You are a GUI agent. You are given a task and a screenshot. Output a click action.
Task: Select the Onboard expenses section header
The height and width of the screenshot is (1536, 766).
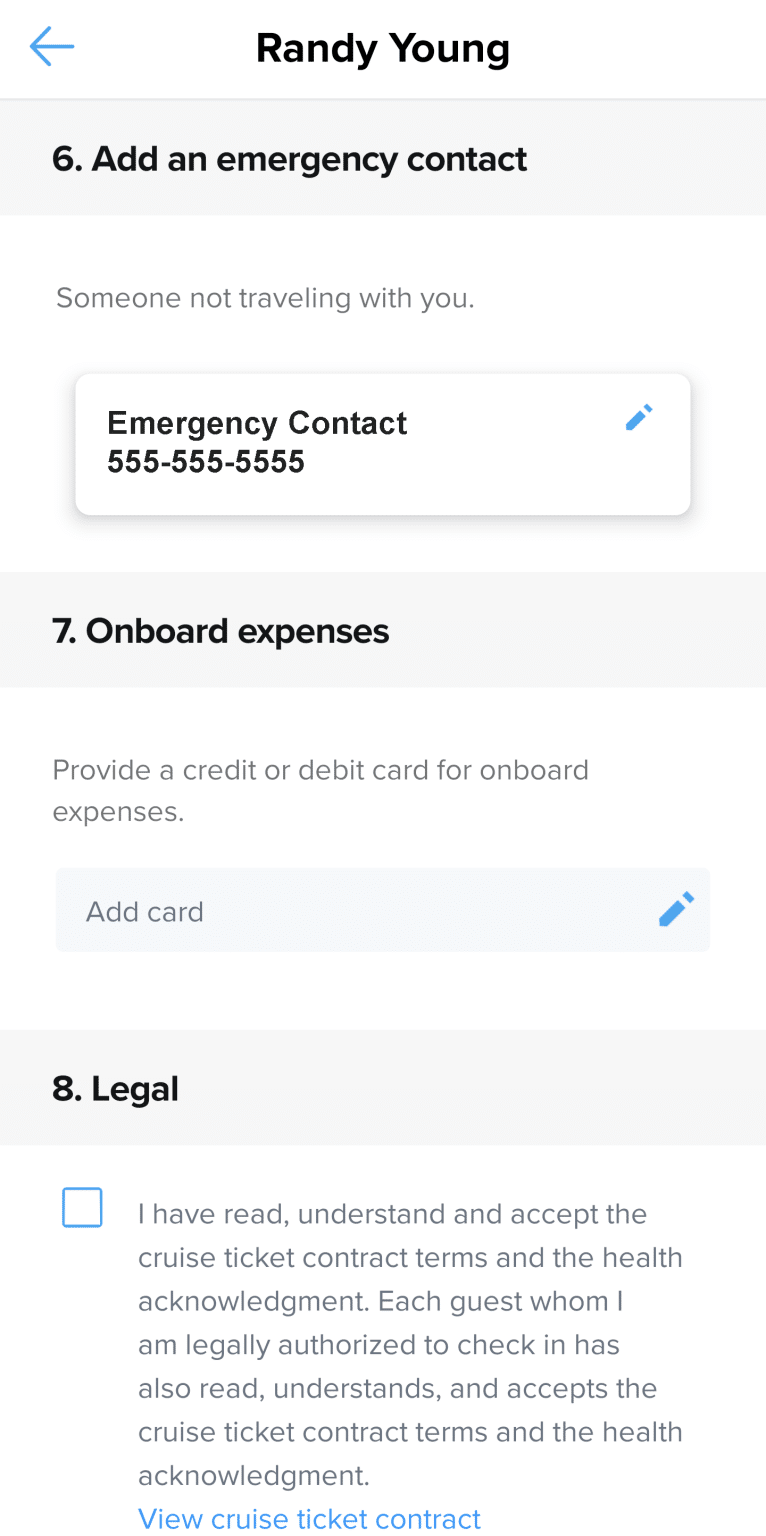click(x=220, y=630)
